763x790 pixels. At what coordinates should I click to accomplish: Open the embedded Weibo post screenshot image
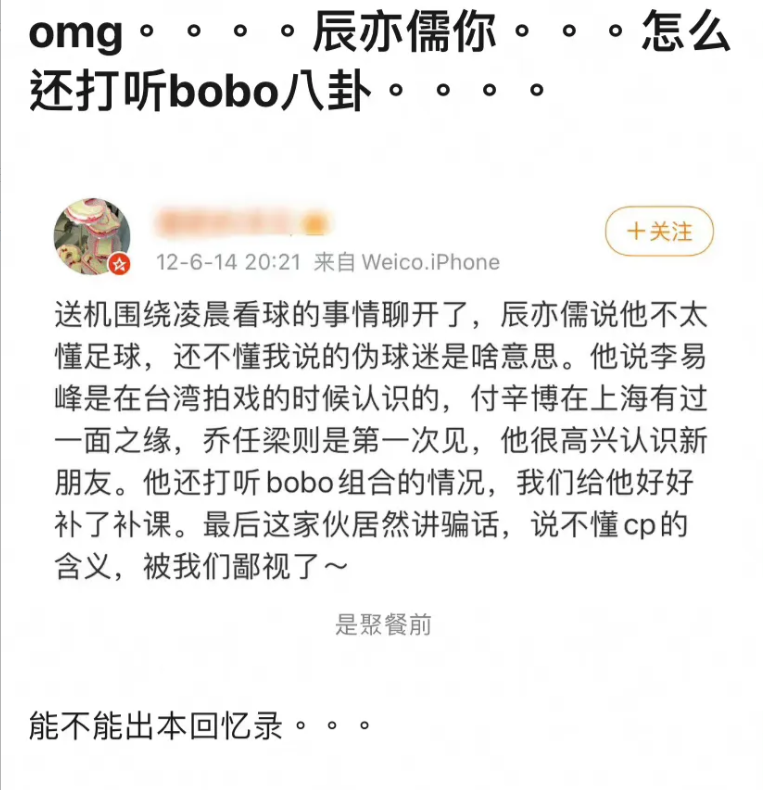383,420
